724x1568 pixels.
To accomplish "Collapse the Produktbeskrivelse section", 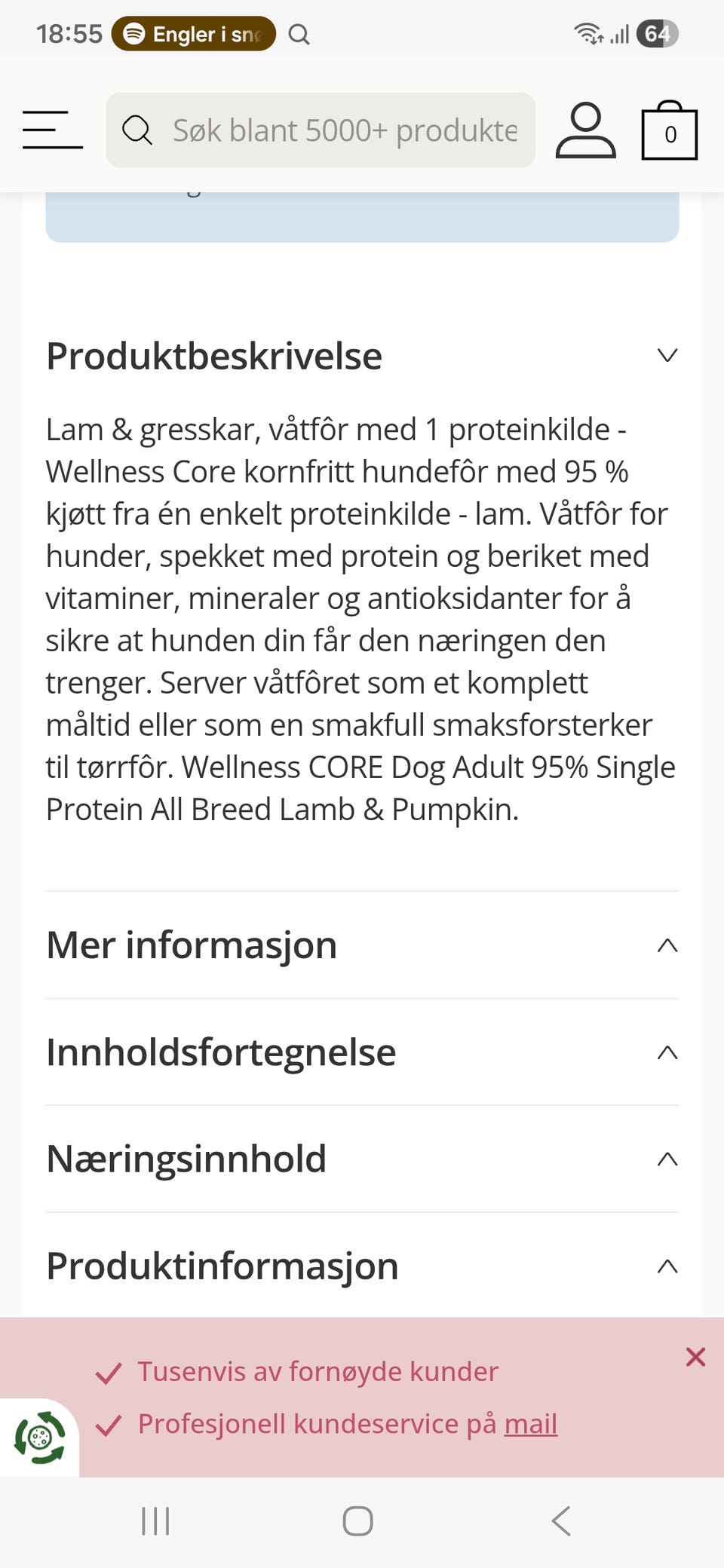I will point(667,354).
